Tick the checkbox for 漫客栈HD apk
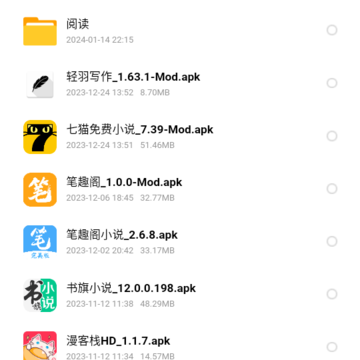 tap(332, 347)
